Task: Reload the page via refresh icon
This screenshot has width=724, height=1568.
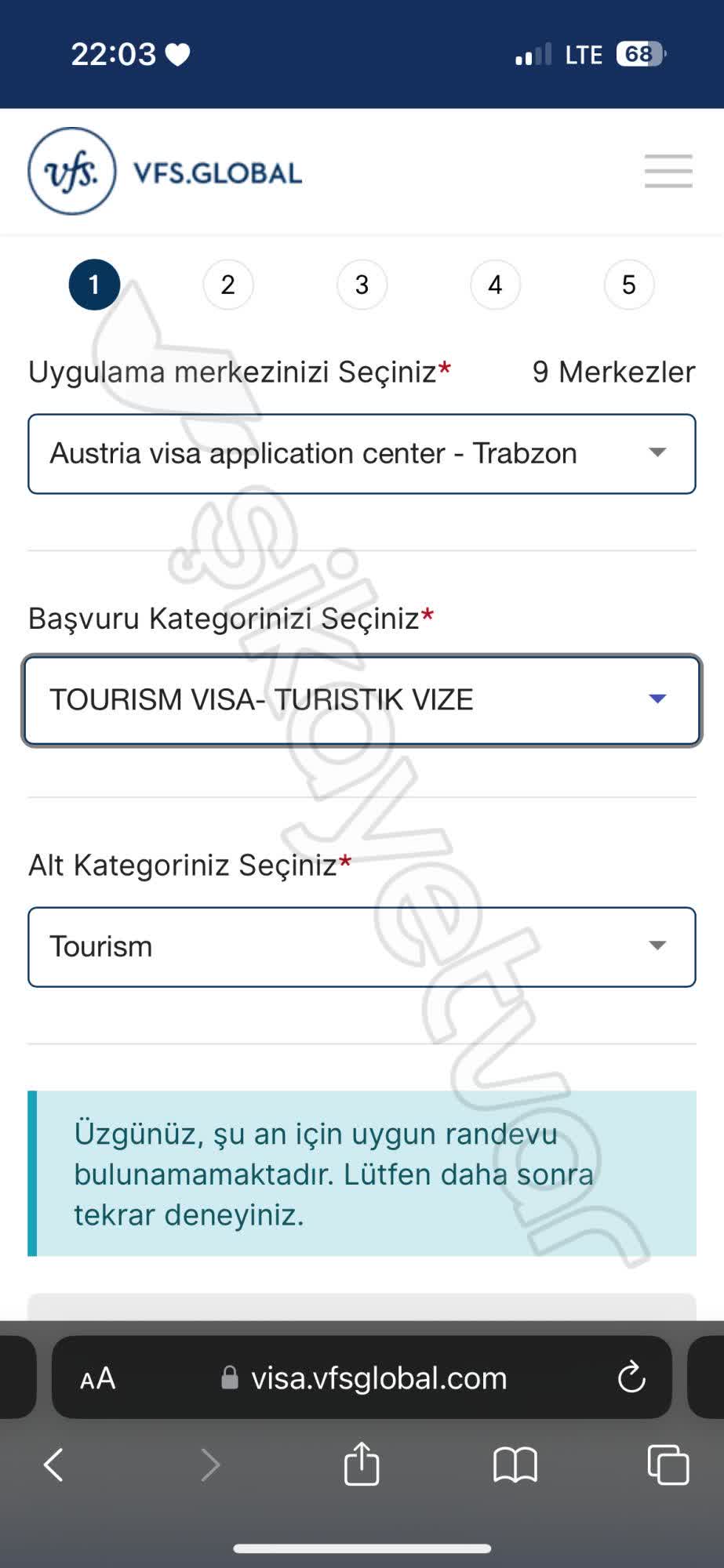Action: click(631, 1377)
